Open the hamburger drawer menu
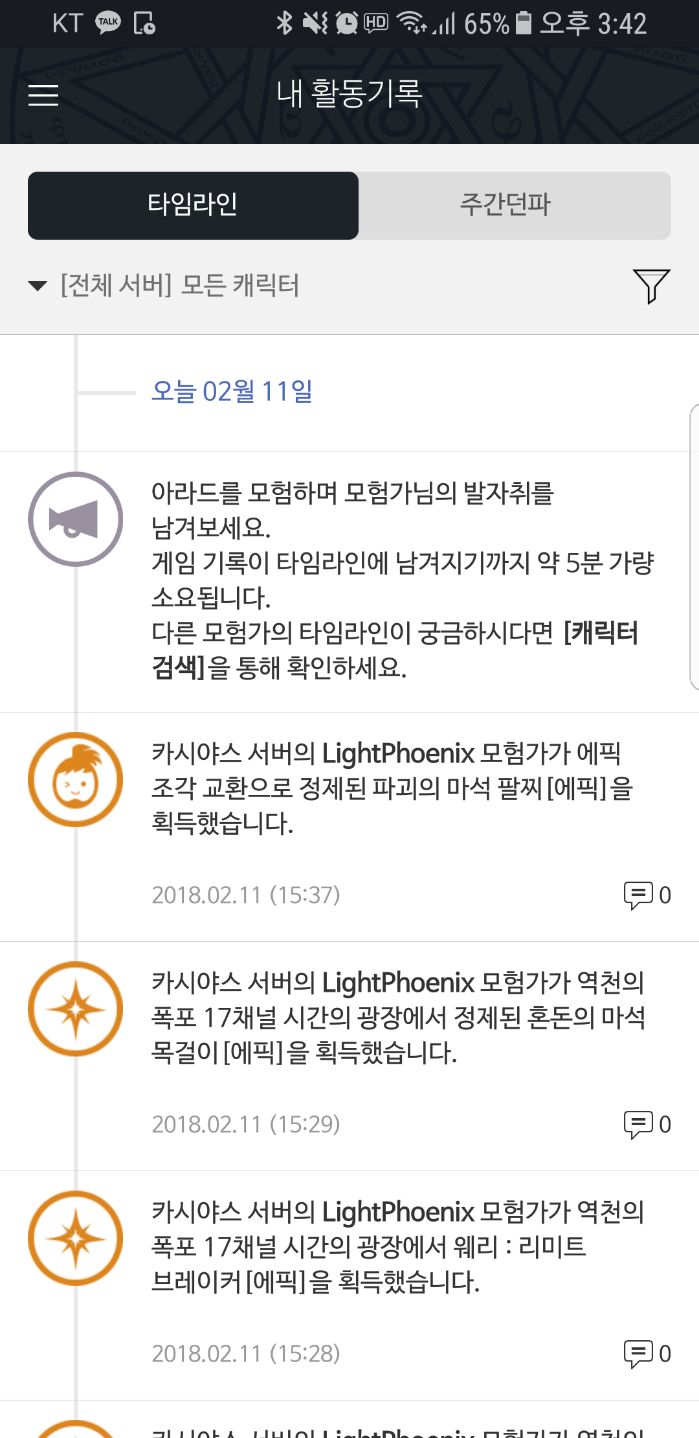Screen dimensions: 699x1438 pos(43,95)
